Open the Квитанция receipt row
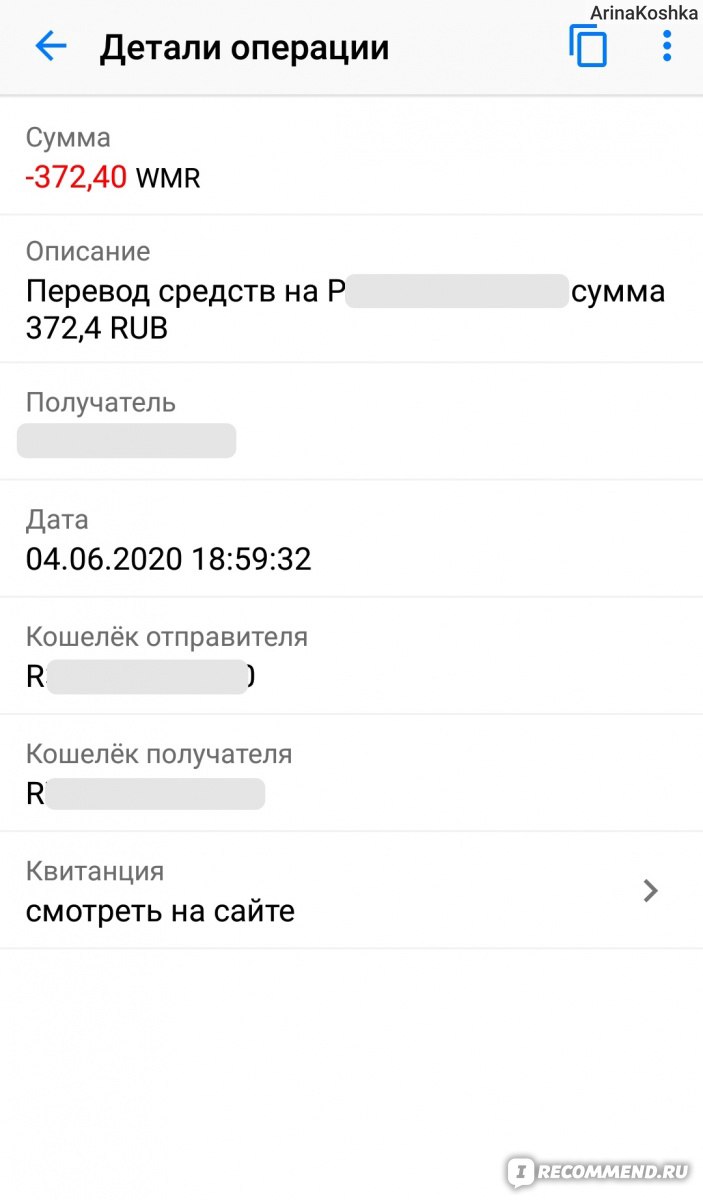 click(x=351, y=890)
